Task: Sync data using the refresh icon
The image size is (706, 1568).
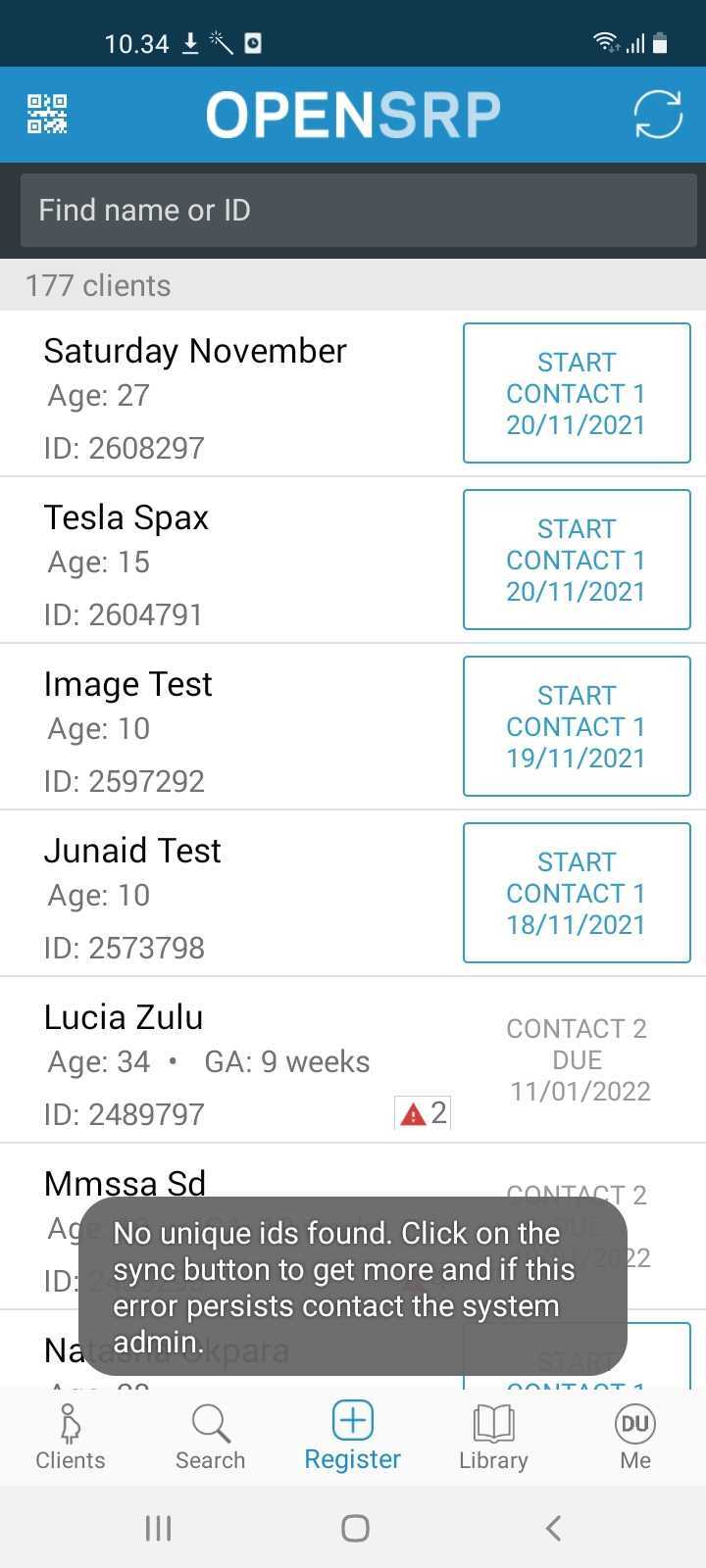Action: (x=656, y=113)
